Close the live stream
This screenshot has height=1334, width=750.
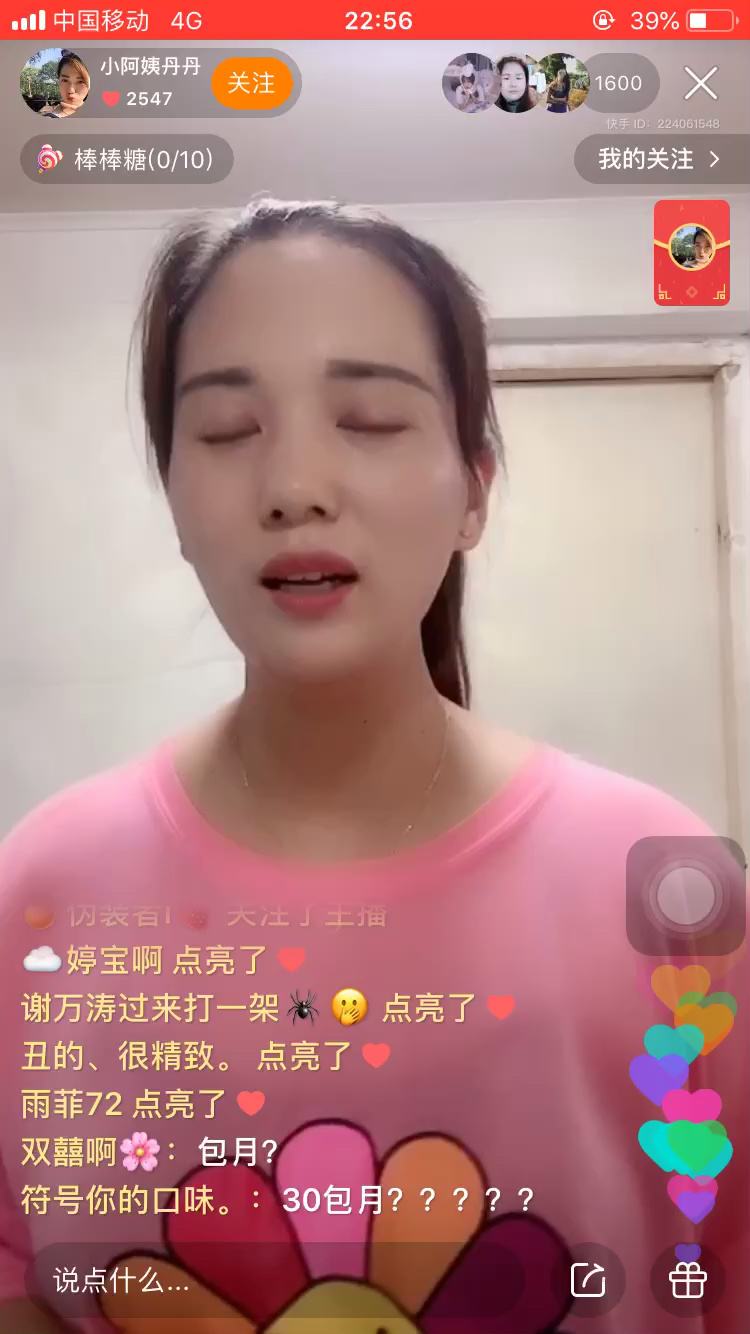click(x=701, y=83)
